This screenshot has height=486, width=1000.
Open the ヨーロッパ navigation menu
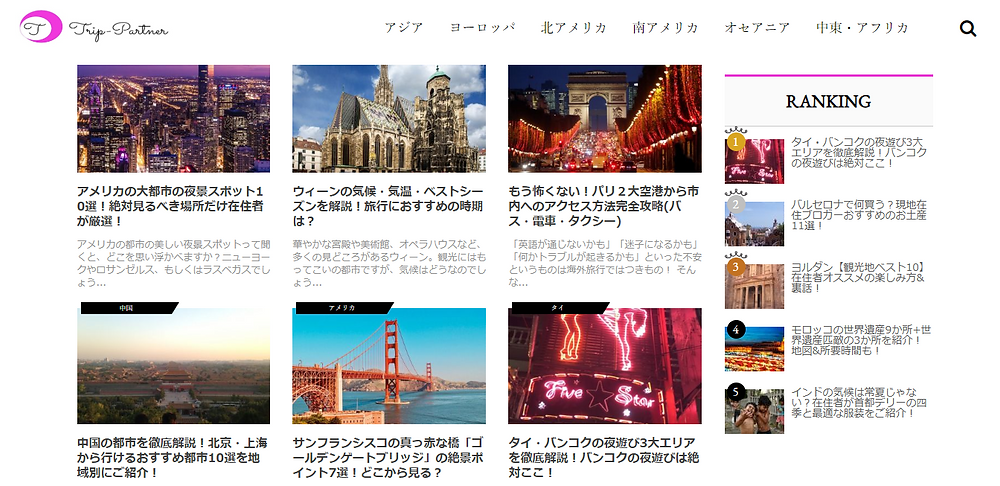click(482, 28)
